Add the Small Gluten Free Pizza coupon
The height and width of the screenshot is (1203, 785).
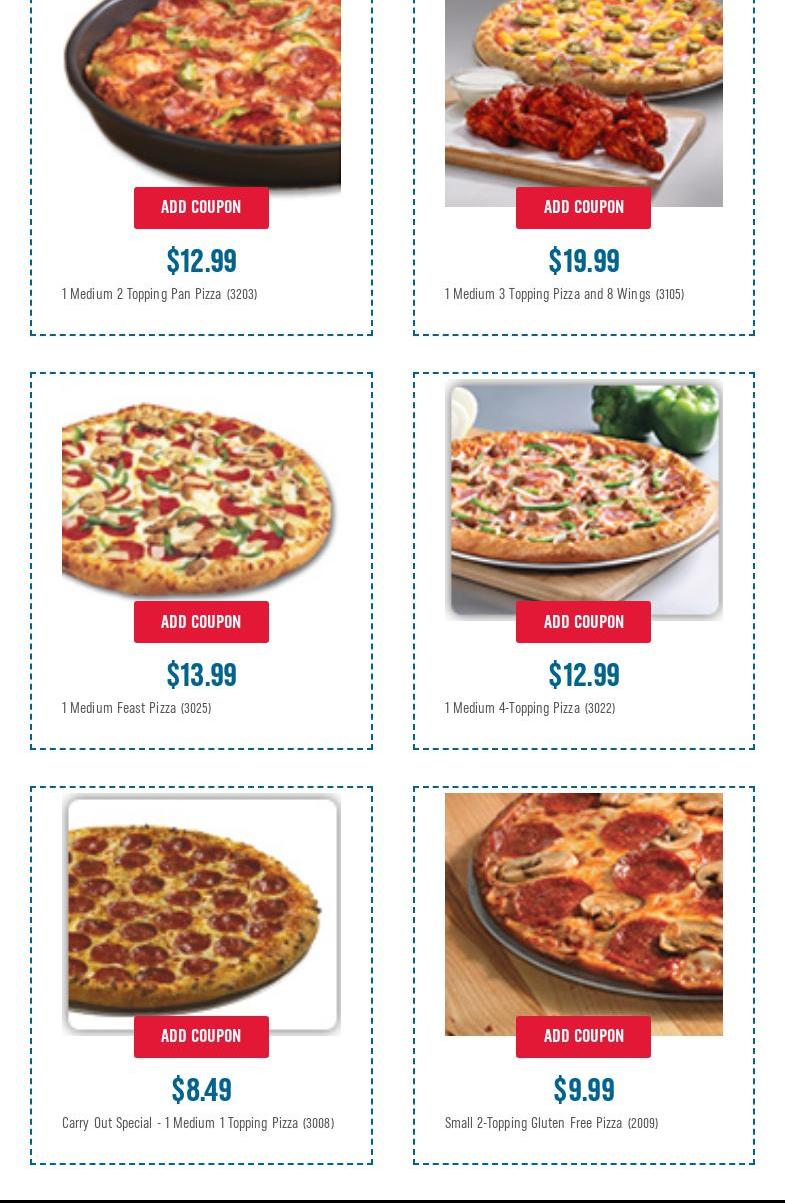583,1036
